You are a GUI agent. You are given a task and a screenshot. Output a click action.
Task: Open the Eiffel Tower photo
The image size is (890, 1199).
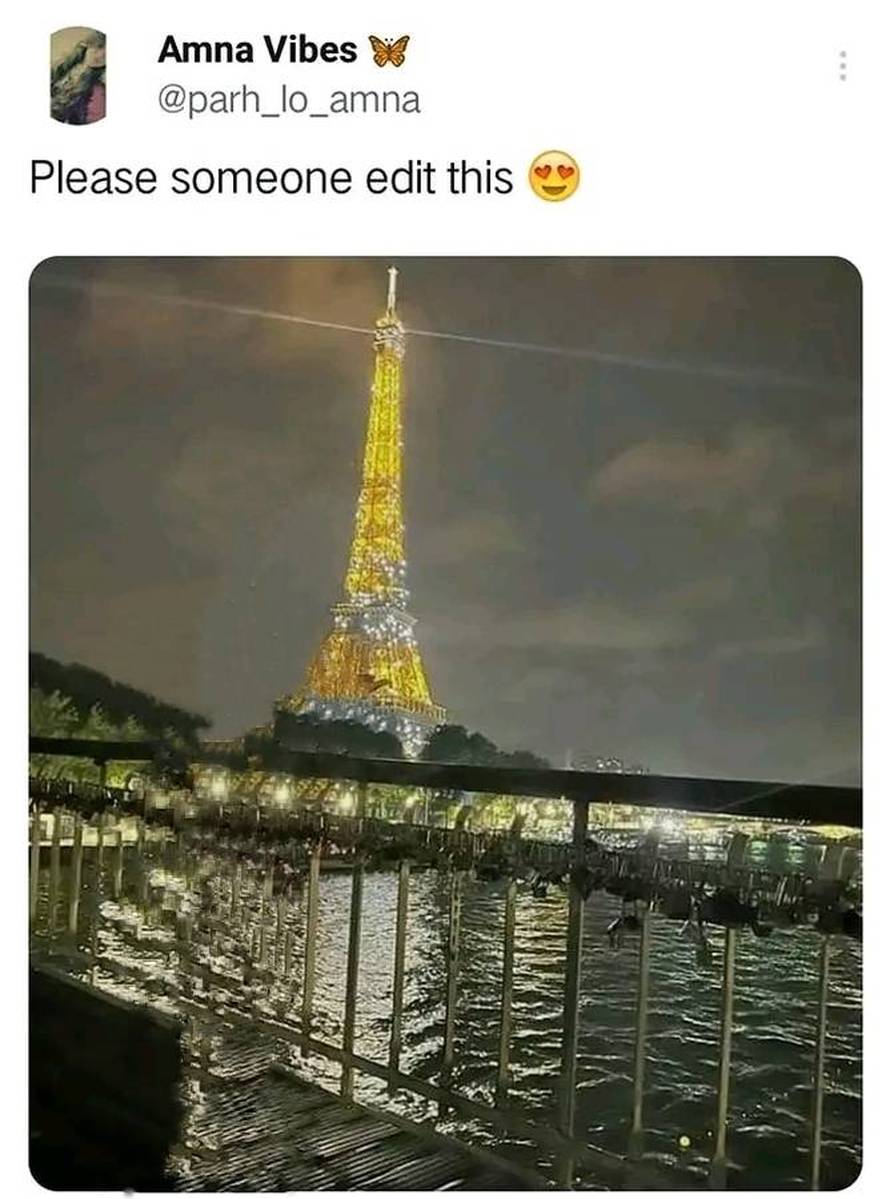pyautogui.click(x=445, y=720)
